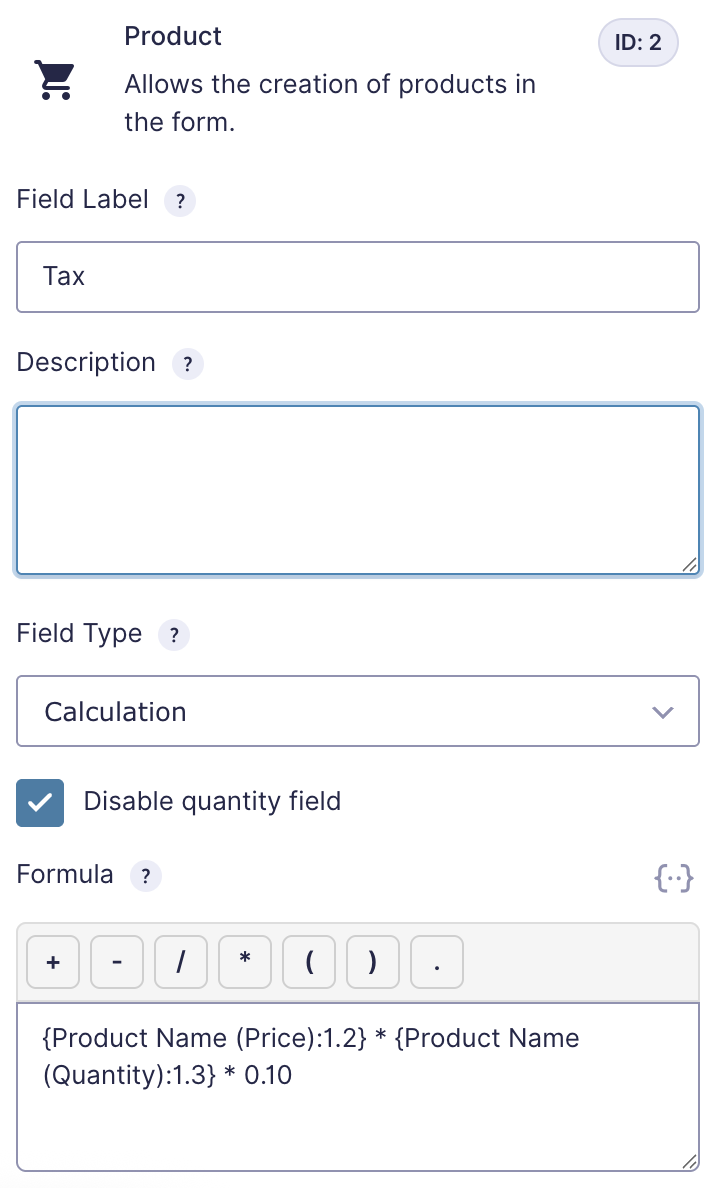This screenshot has height=1188, width=720.
Task: Insert the minus operator into the formula
Action: pos(117,962)
